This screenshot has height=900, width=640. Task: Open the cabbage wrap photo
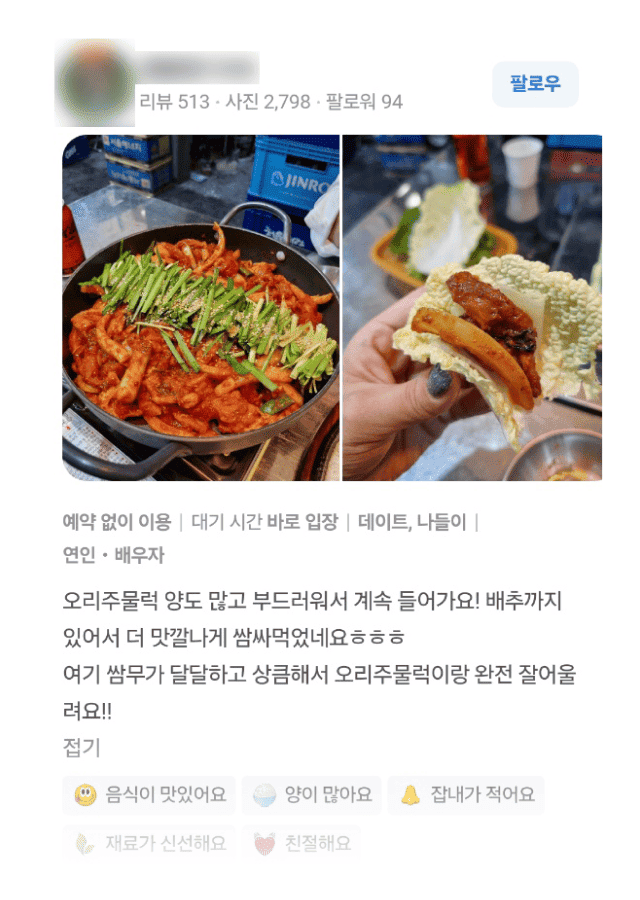click(x=472, y=308)
